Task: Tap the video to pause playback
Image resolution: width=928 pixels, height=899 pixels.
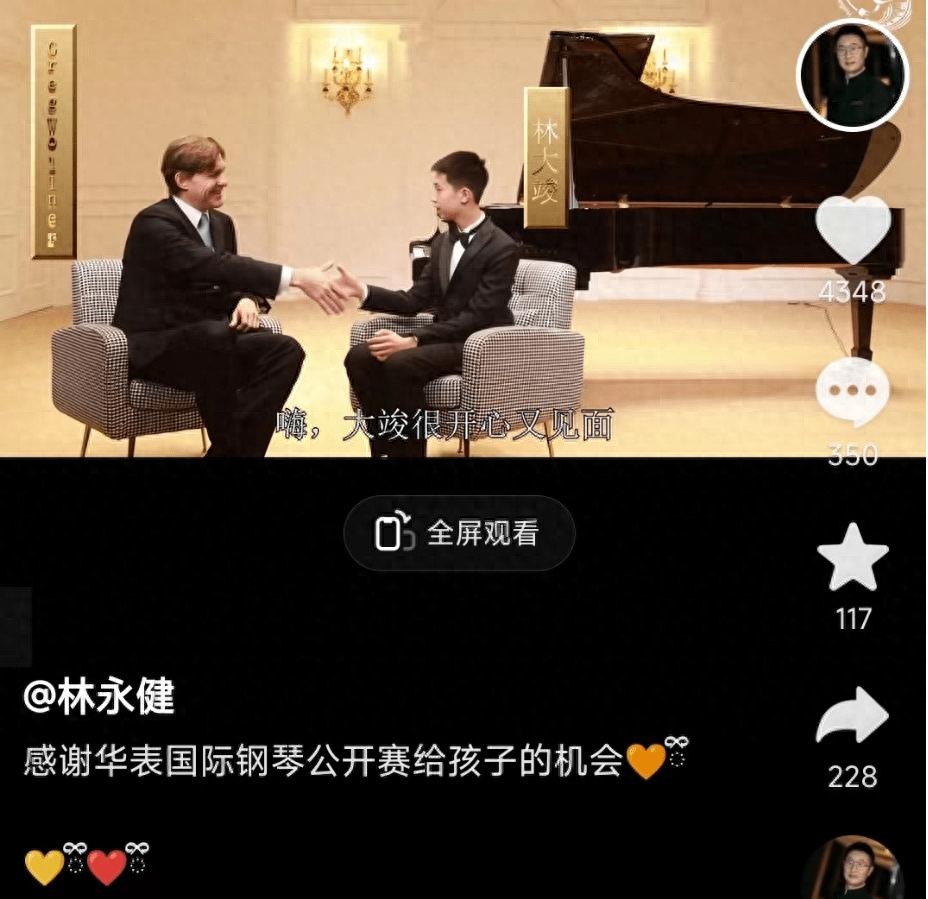Action: tap(400, 250)
